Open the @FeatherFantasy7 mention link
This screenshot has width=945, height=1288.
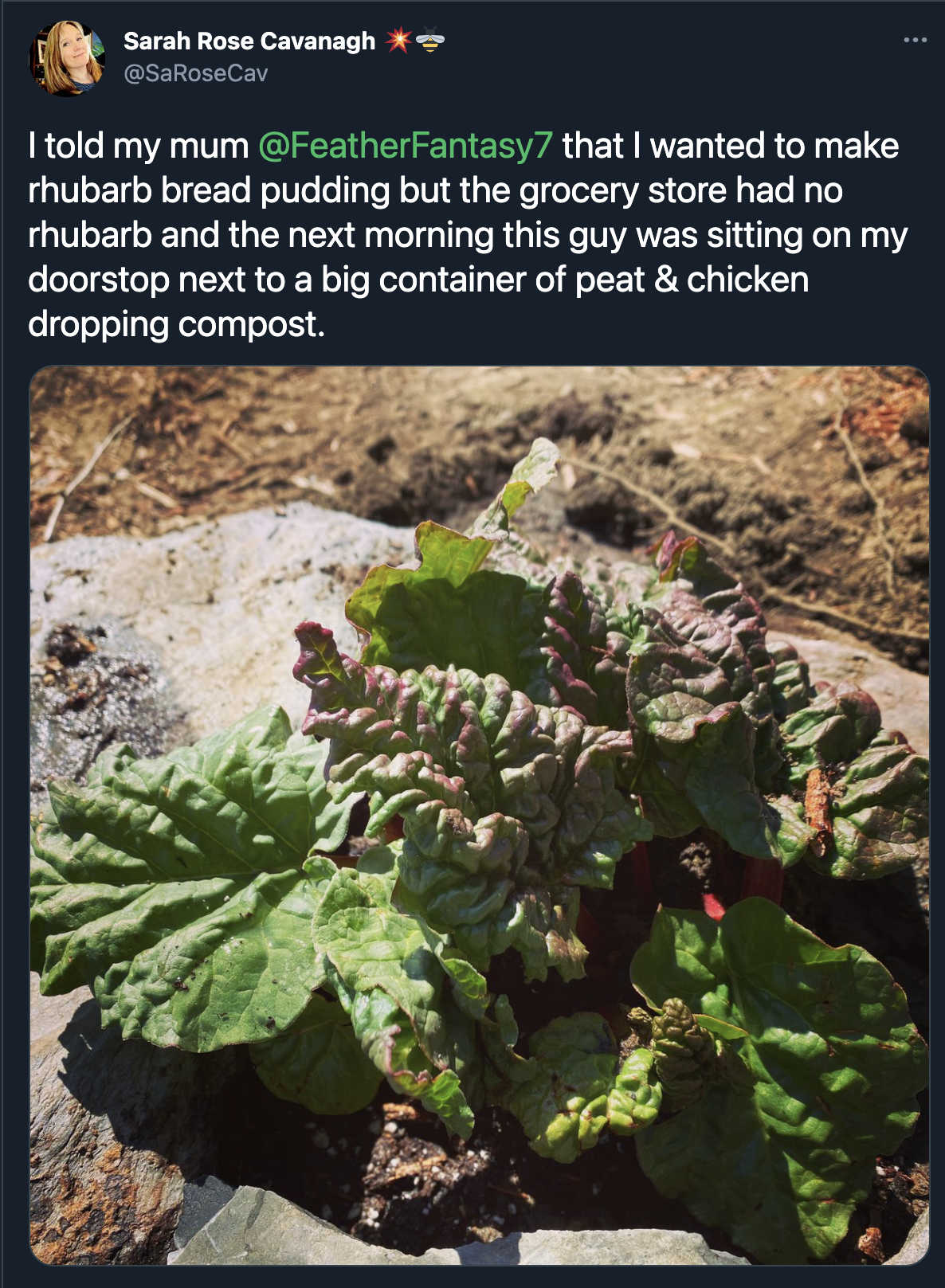click(x=405, y=146)
